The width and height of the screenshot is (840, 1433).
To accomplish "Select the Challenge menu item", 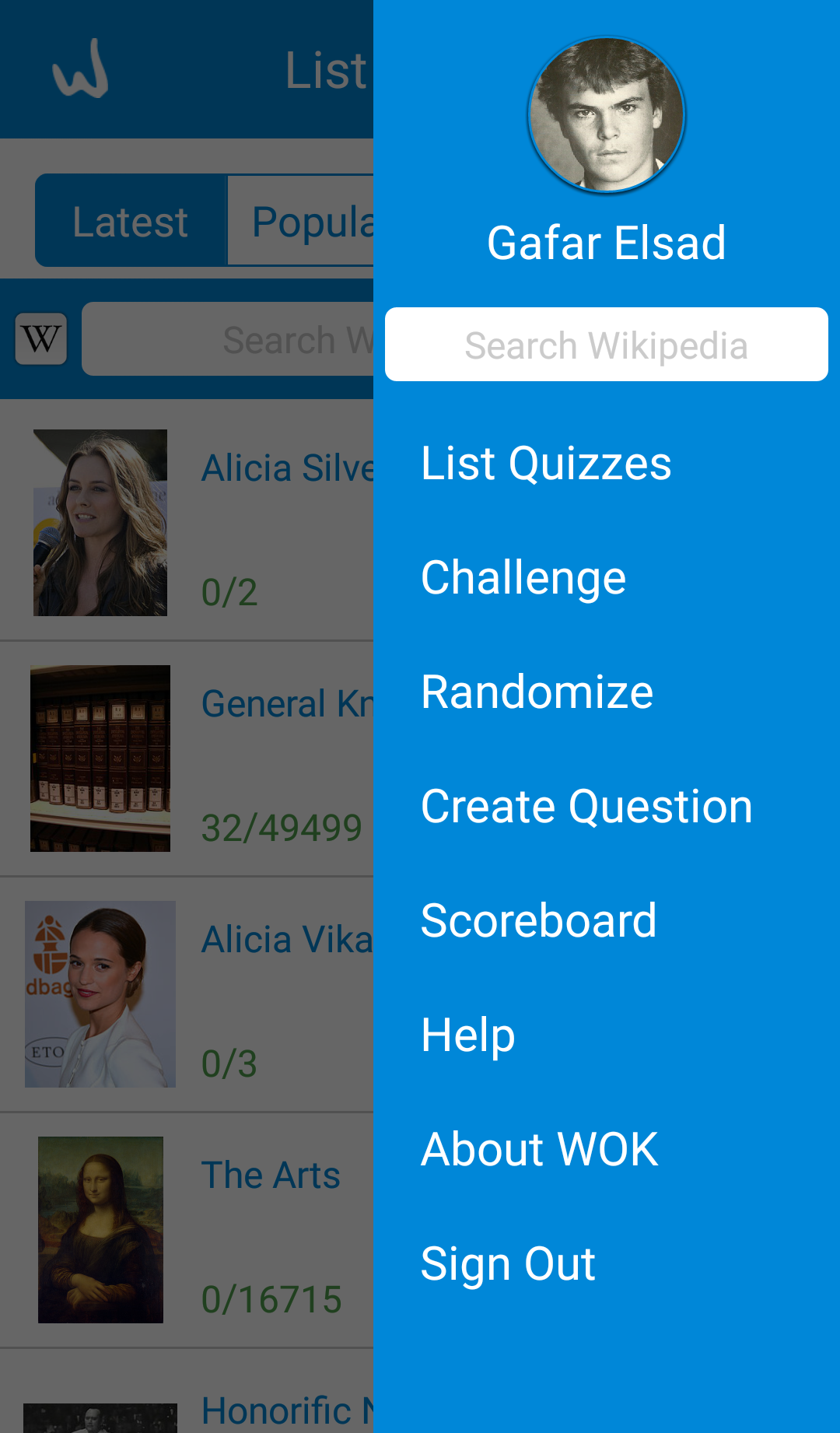I will (523, 578).
